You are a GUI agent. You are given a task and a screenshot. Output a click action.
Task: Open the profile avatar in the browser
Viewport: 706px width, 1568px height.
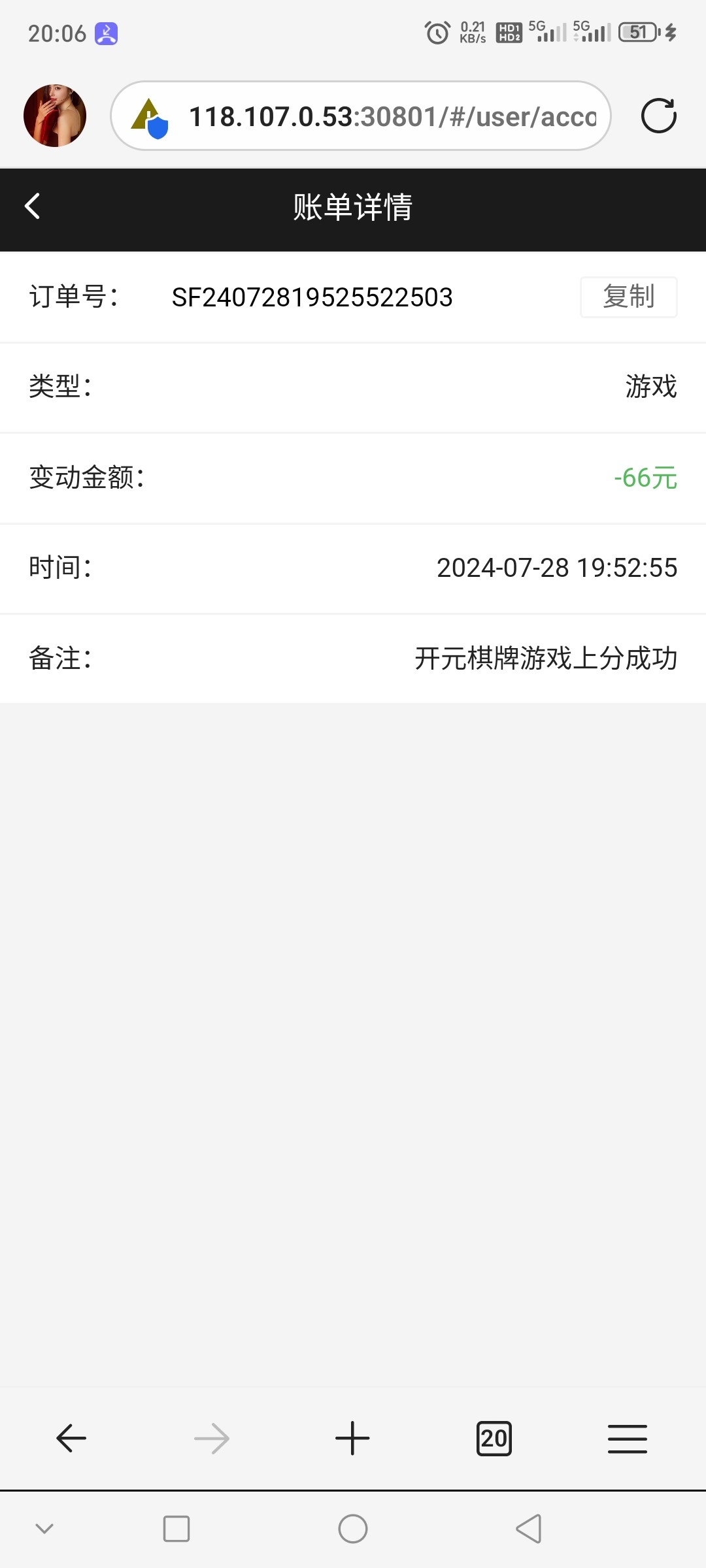[x=55, y=116]
